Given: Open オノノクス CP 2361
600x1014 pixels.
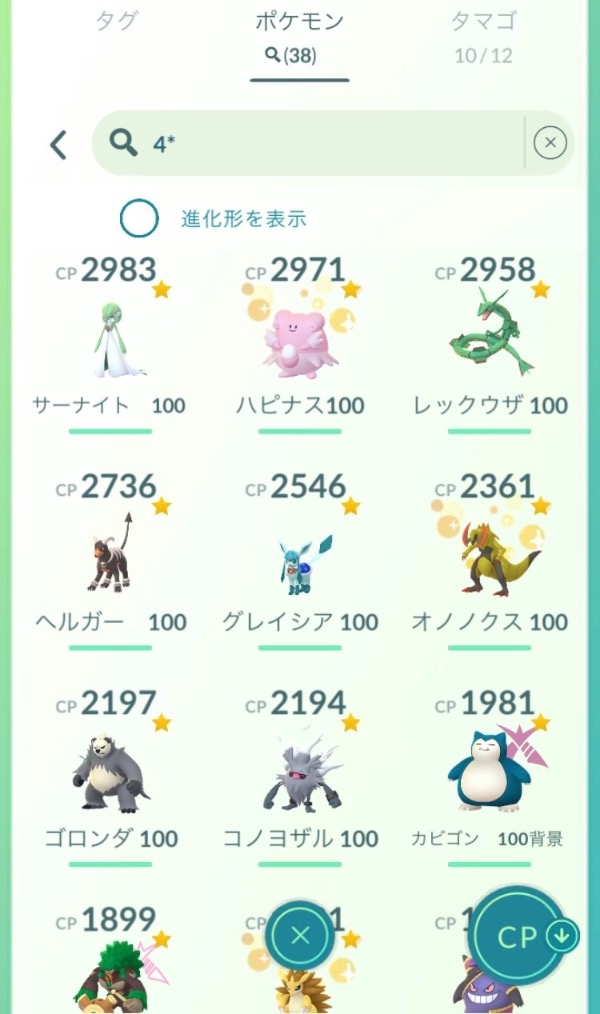Looking at the screenshot, I should point(490,557).
